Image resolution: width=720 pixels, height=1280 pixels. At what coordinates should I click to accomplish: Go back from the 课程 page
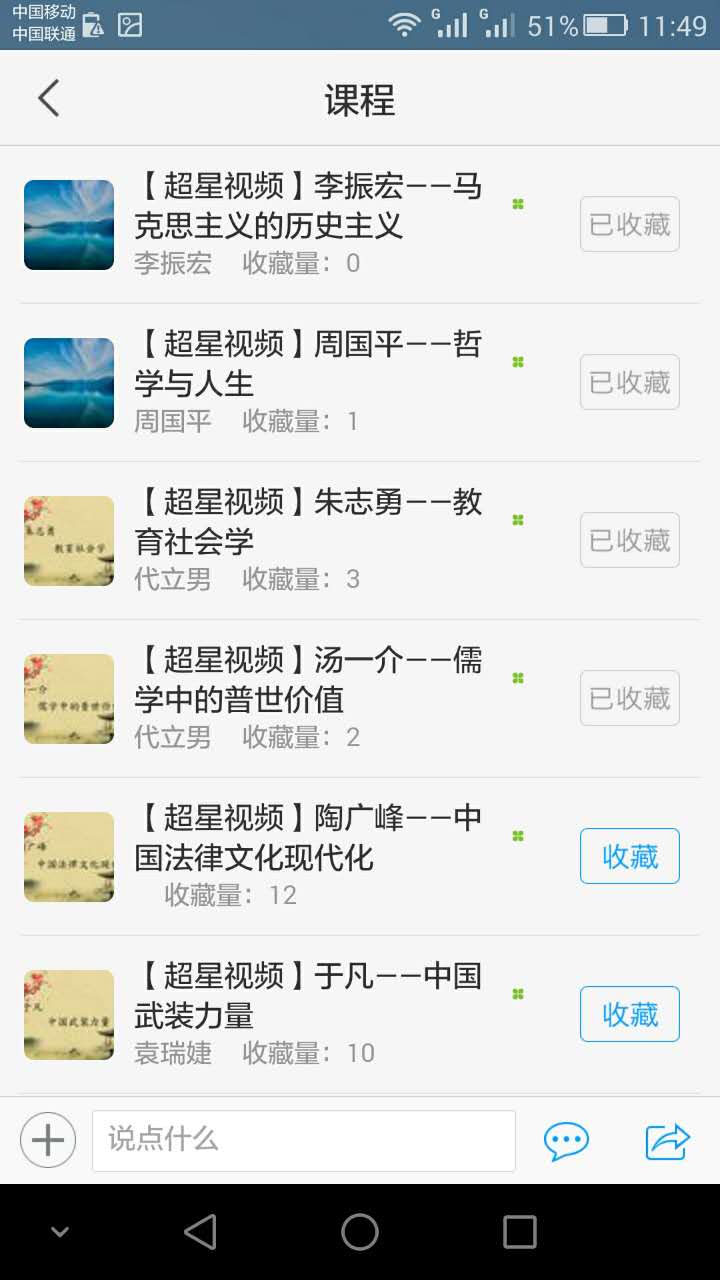(x=49, y=99)
